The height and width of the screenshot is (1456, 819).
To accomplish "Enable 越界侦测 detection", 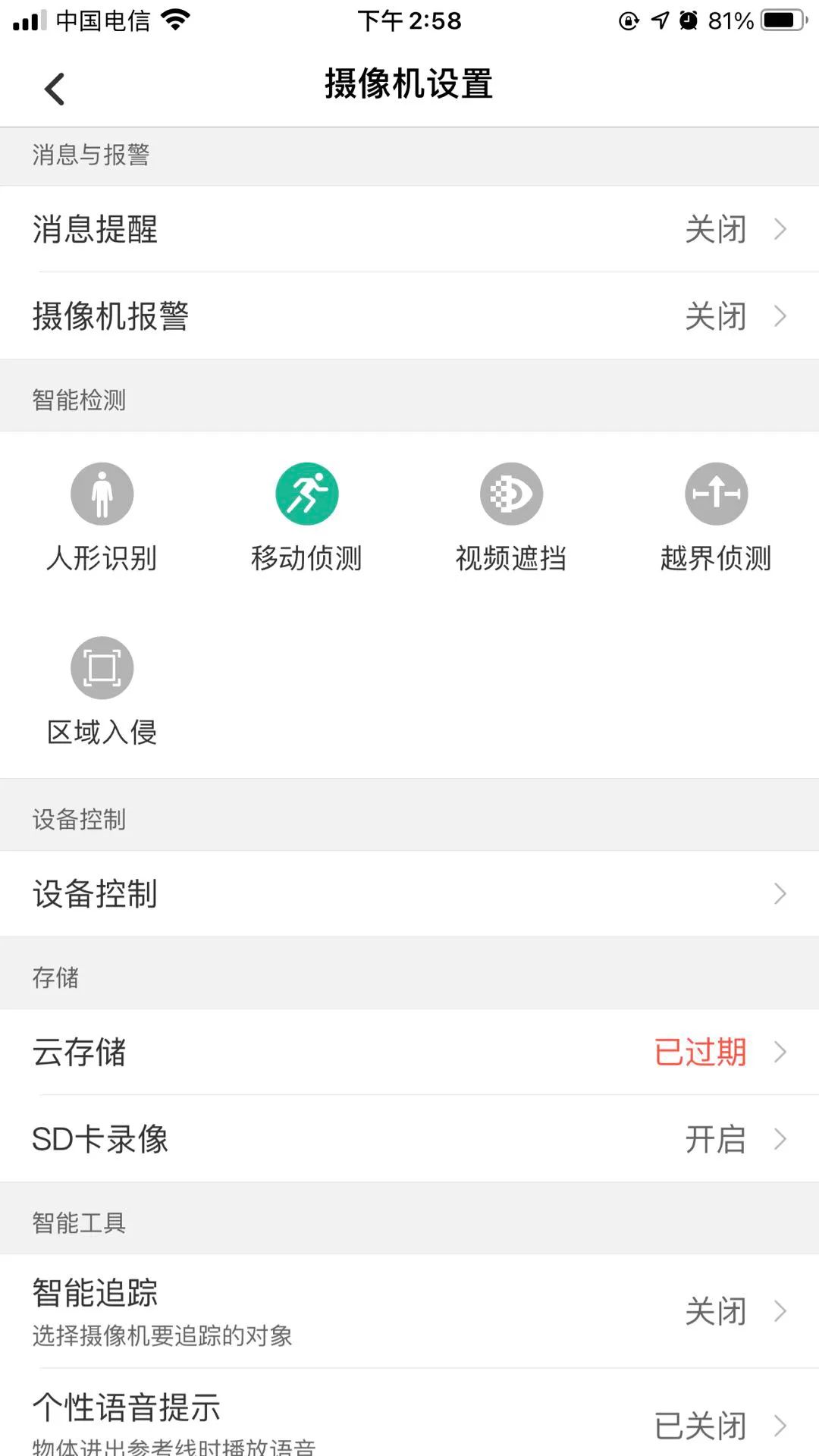I will pyautogui.click(x=717, y=494).
